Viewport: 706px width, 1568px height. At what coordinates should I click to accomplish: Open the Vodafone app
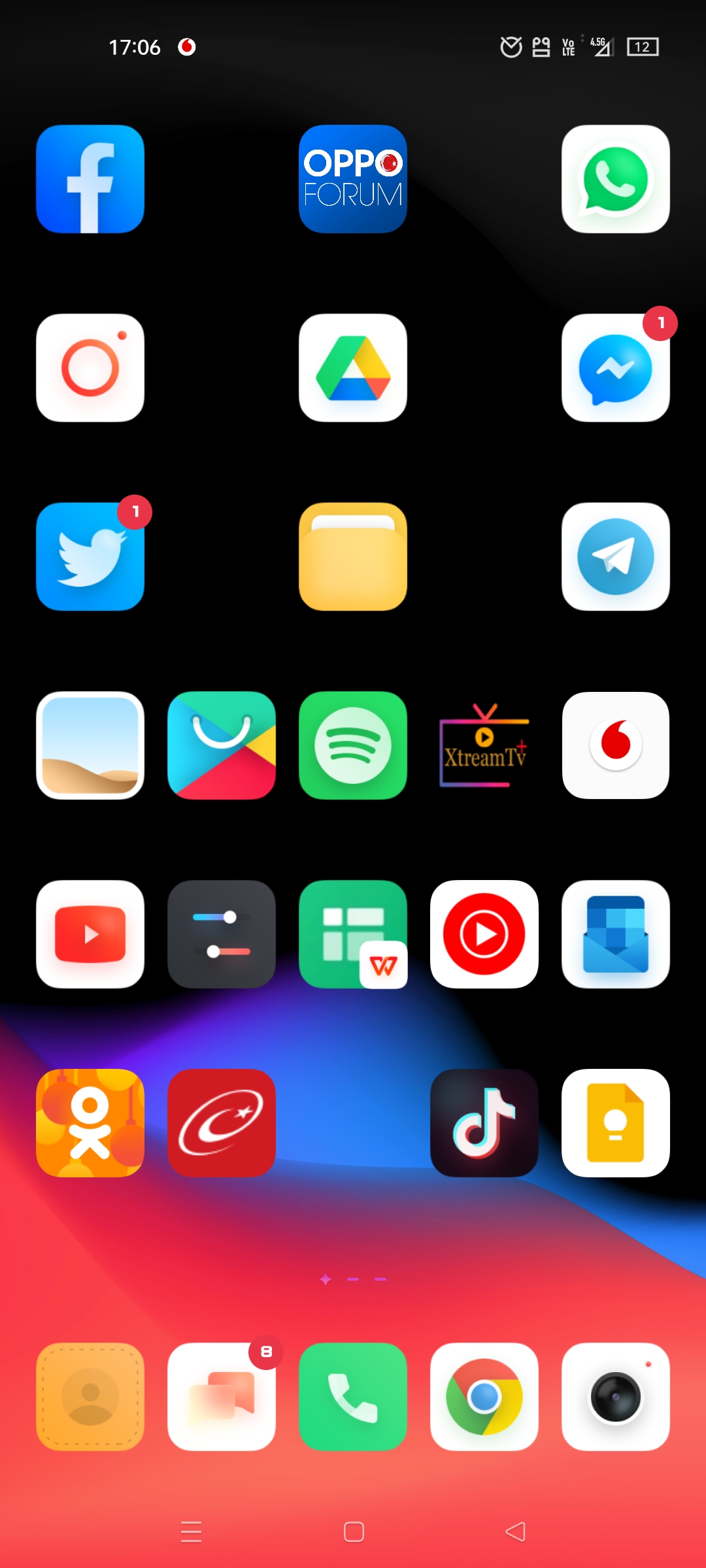pos(615,745)
